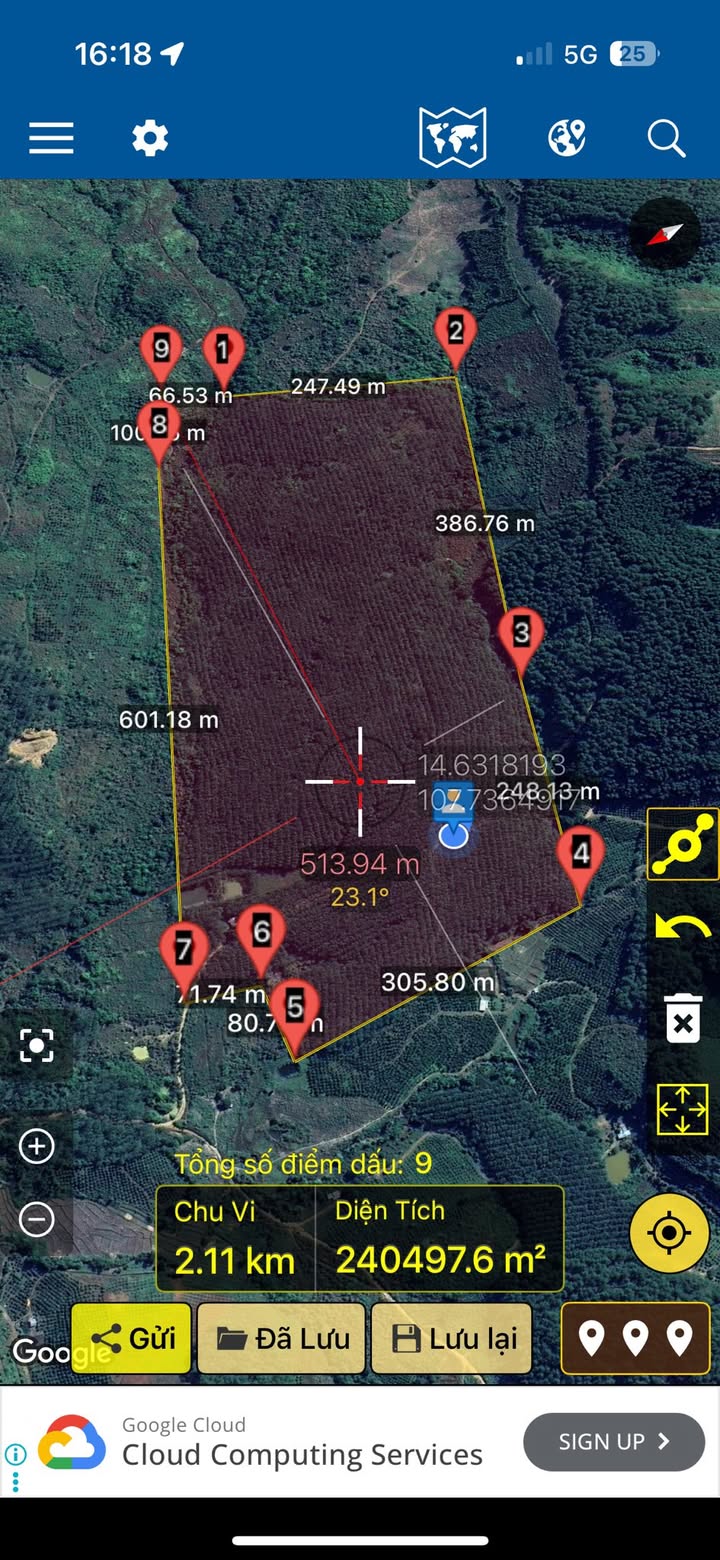The width and height of the screenshot is (720, 1560).
Task: Delete all marked points
Action: click(x=683, y=1019)
